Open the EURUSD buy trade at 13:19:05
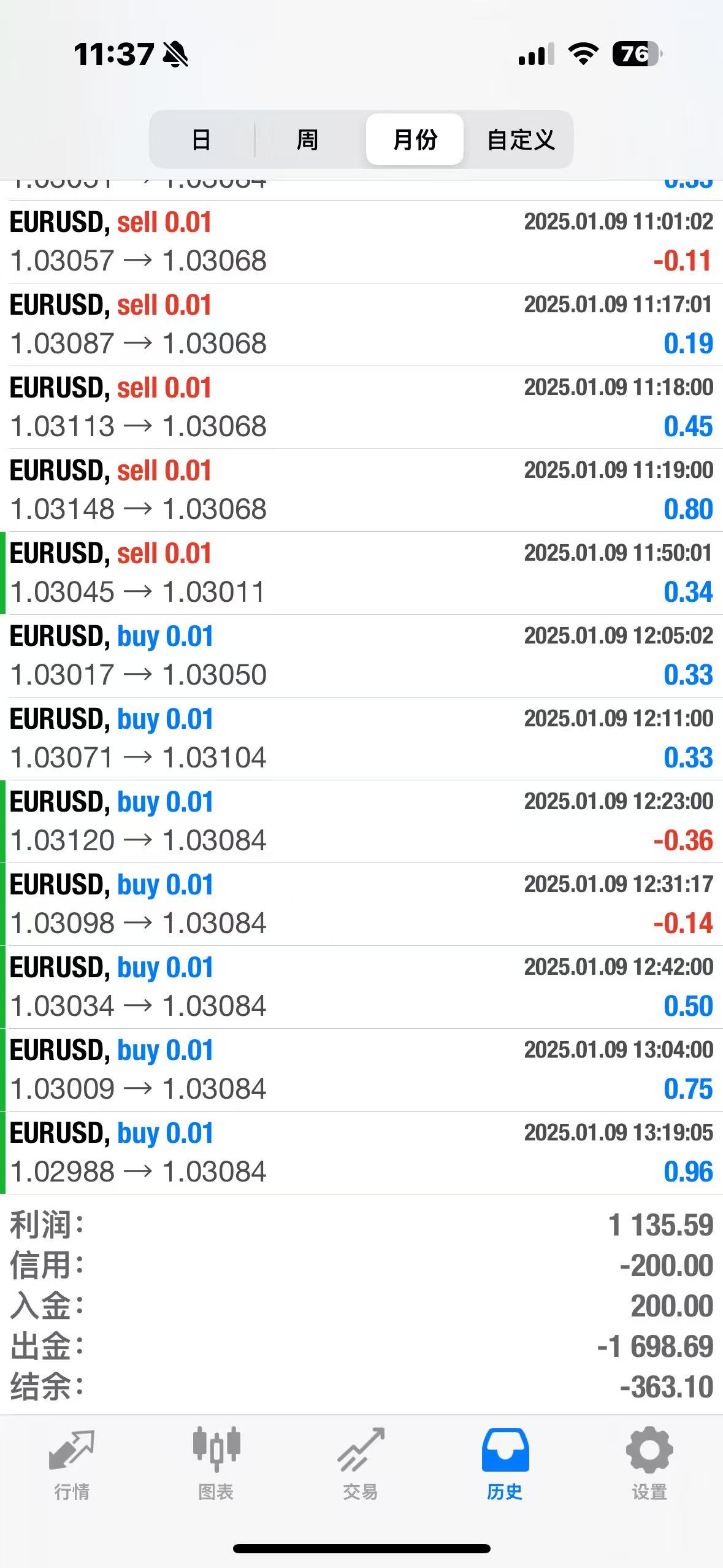 pos(361,1153)
